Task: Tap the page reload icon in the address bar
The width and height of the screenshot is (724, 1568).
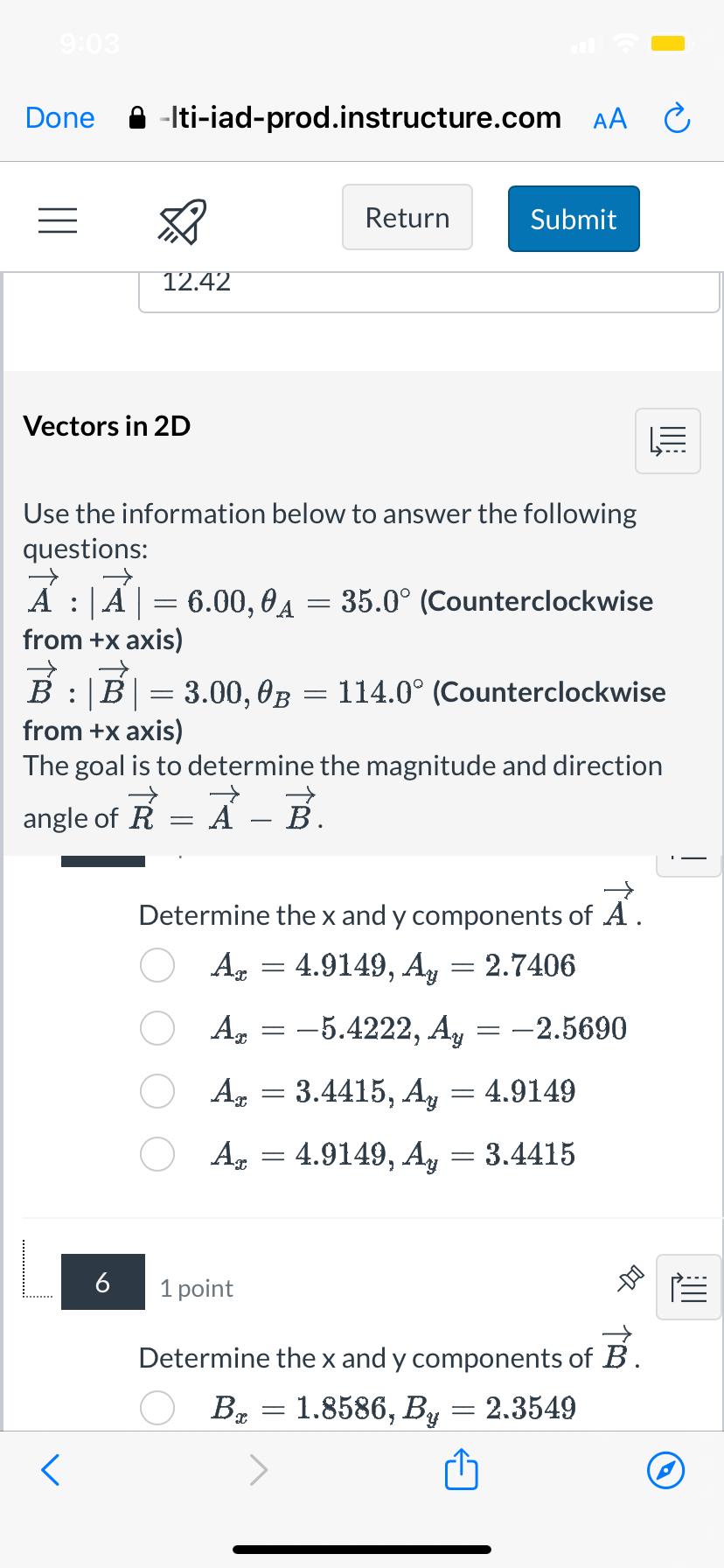Action: 676,117
